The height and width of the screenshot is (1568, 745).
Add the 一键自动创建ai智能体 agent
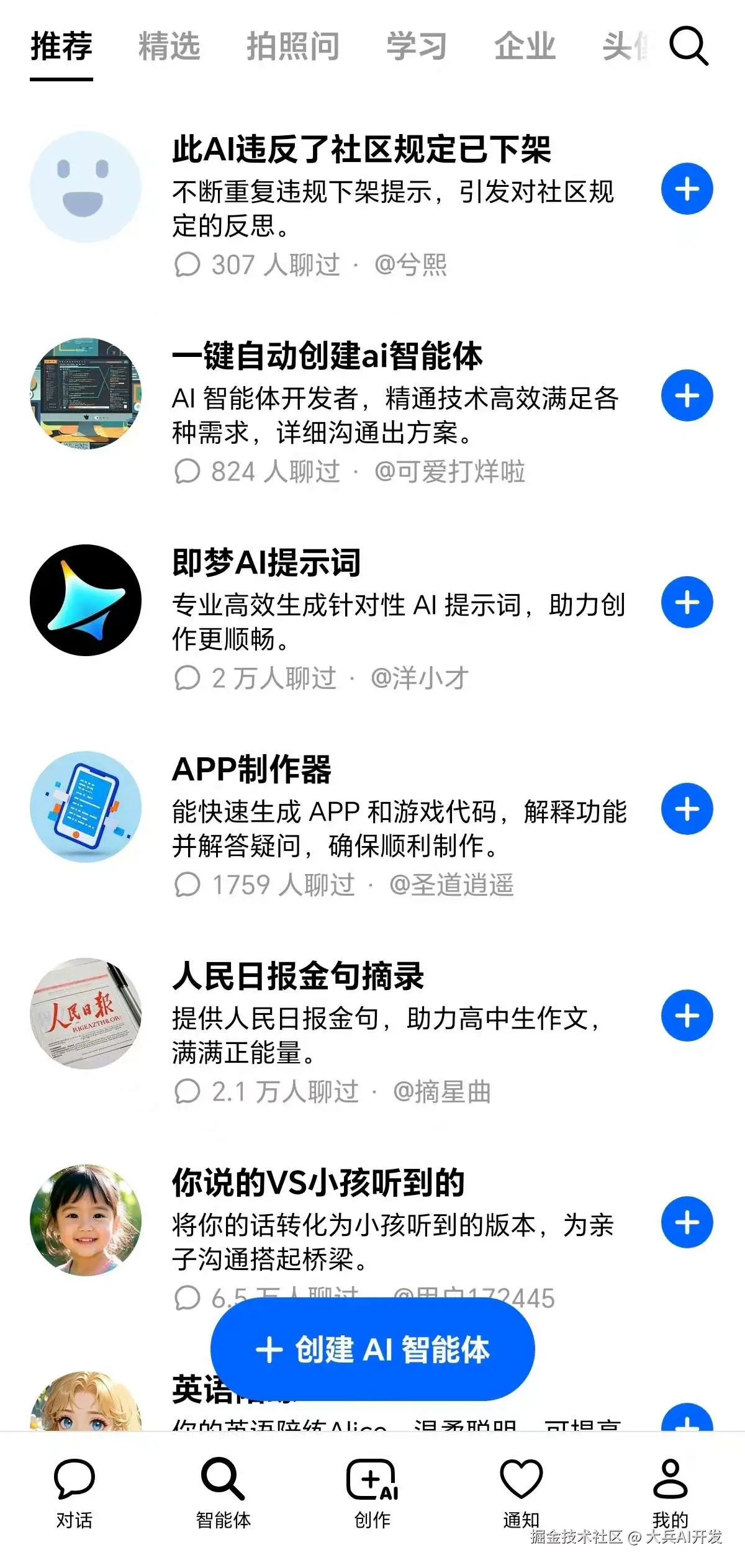point(687,396)
